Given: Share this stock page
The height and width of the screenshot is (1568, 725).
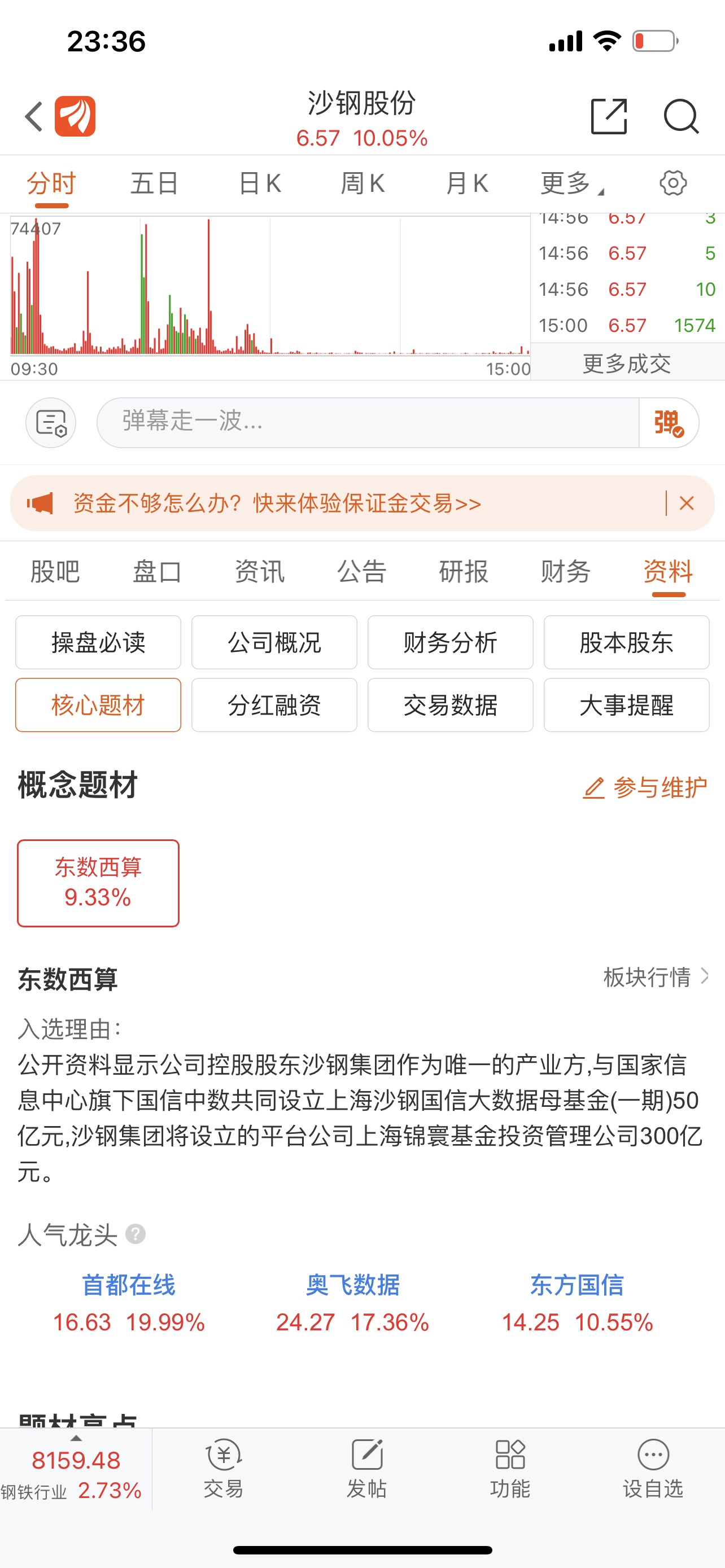Looking at the screenshot, I should (x=609, y=116).
